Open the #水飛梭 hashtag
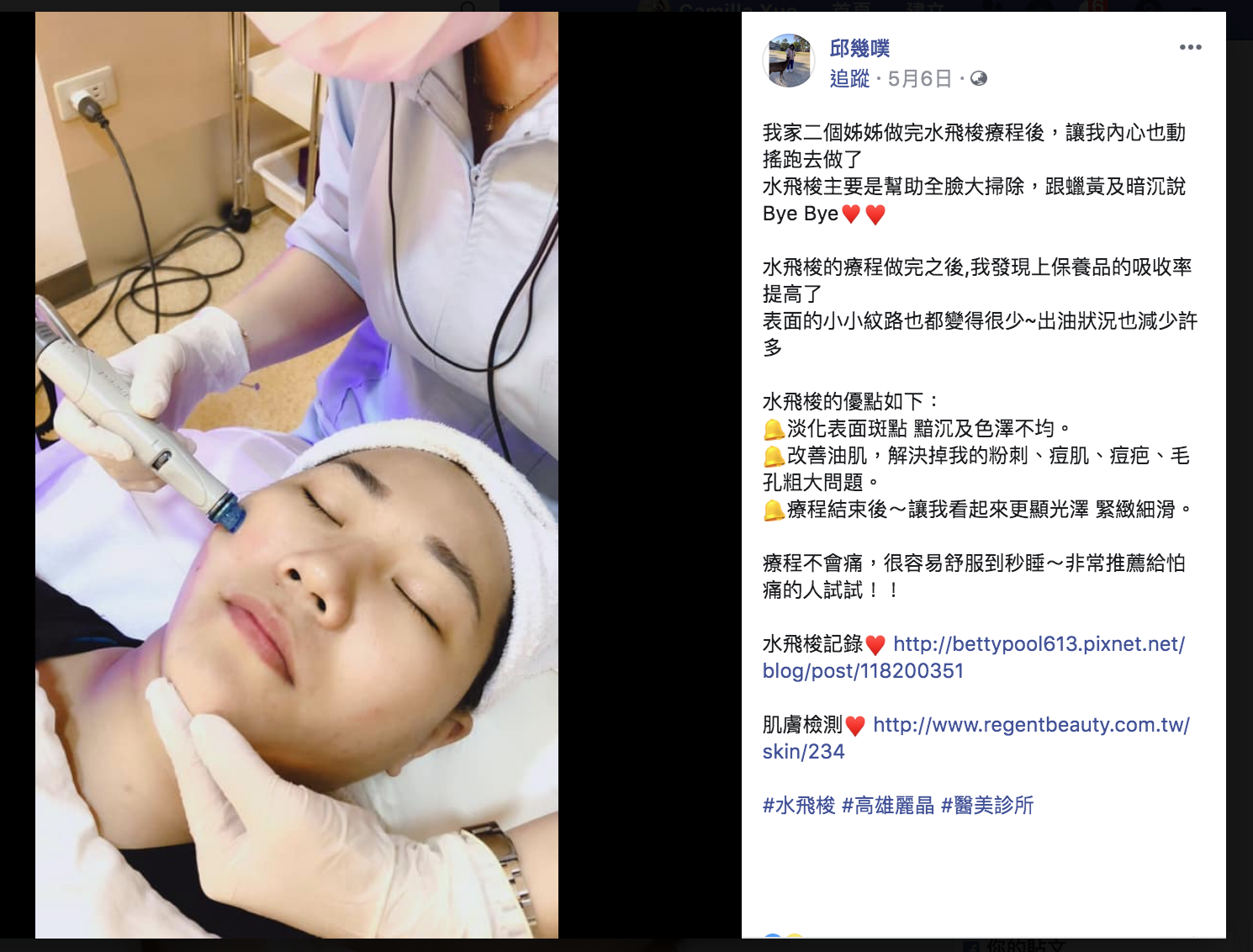Screen dimensions: 1253x952 [798, 806]
